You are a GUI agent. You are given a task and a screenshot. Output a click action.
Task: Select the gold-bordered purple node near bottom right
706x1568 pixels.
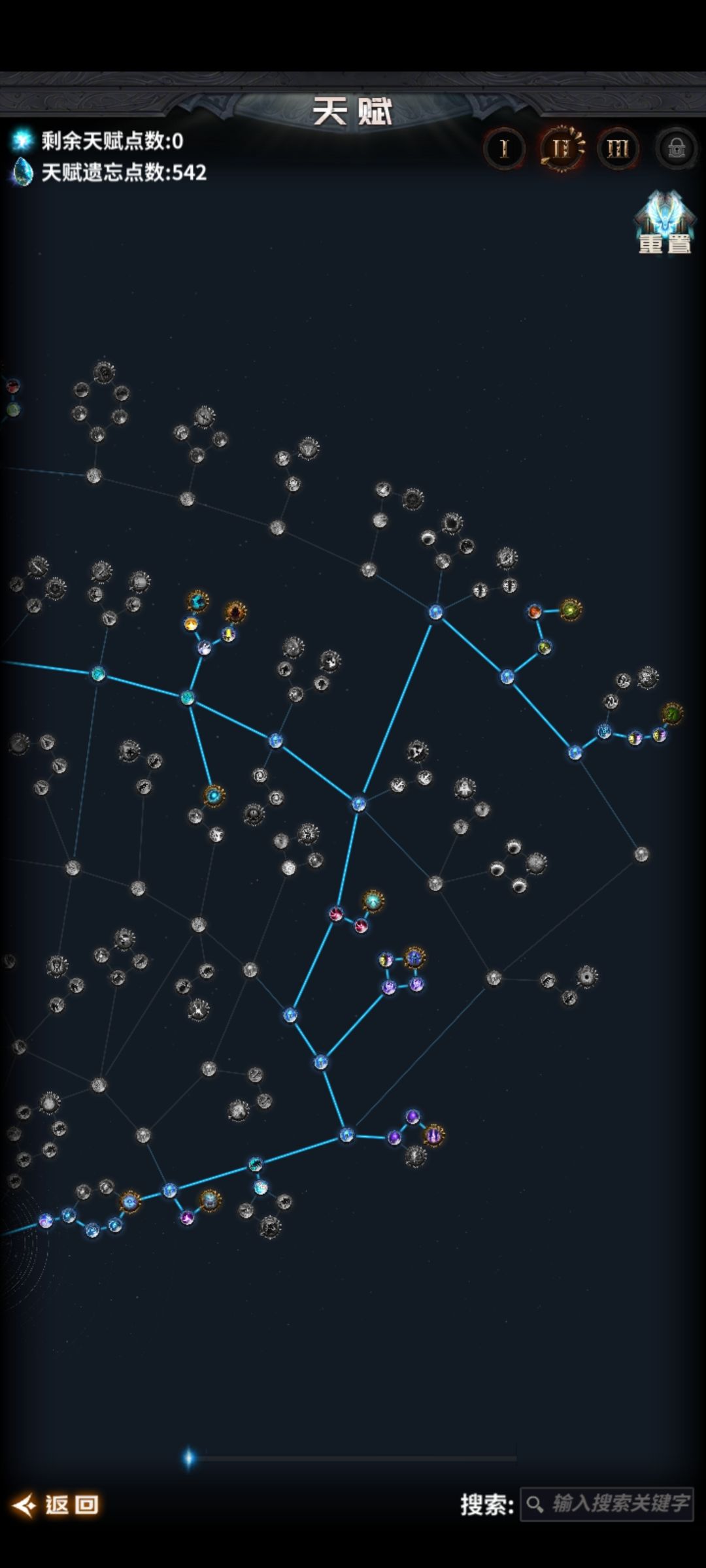(434, 1135)
